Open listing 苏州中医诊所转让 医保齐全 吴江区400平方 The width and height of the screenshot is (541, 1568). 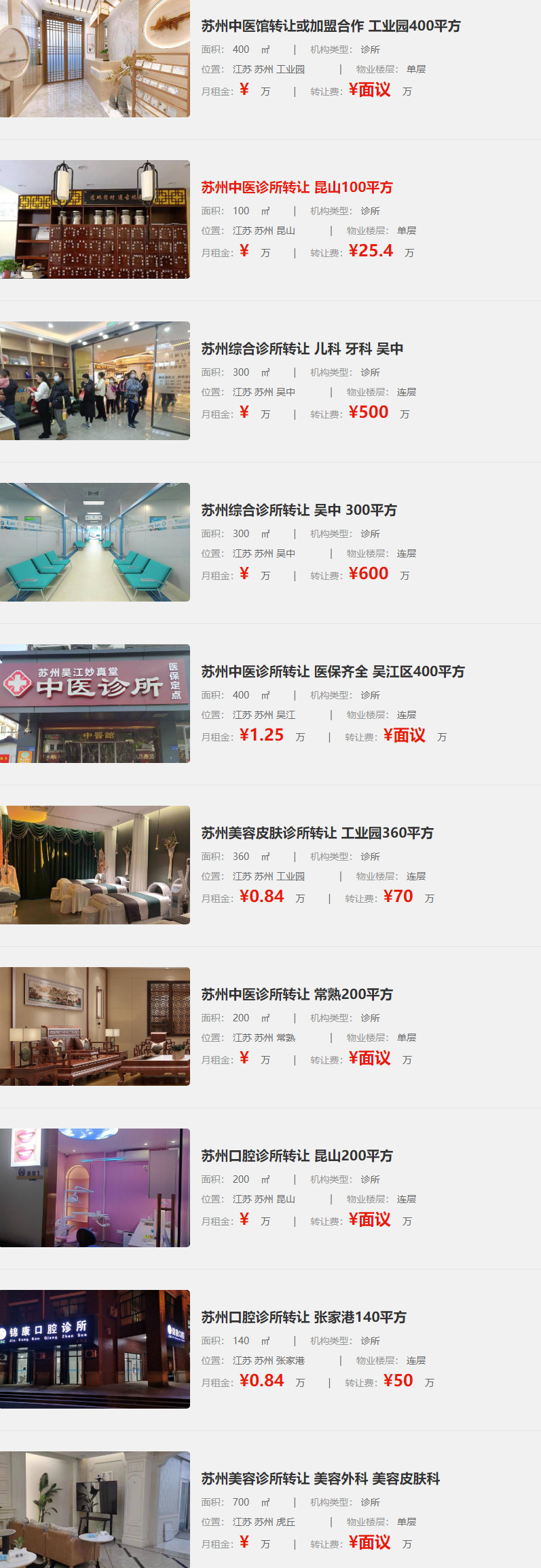coord(333,671)
